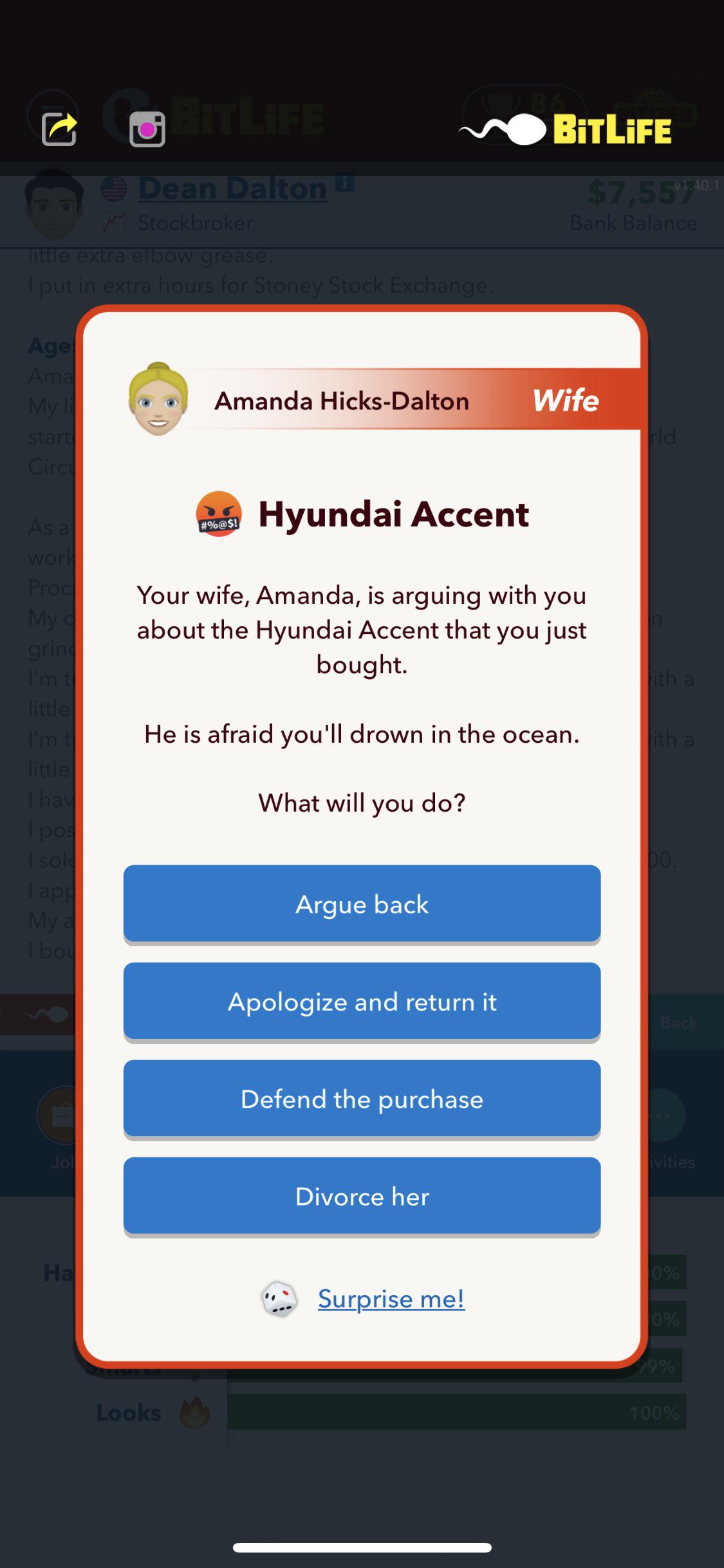Choose Divorce her option
724x1568 pixels.
362,1196
